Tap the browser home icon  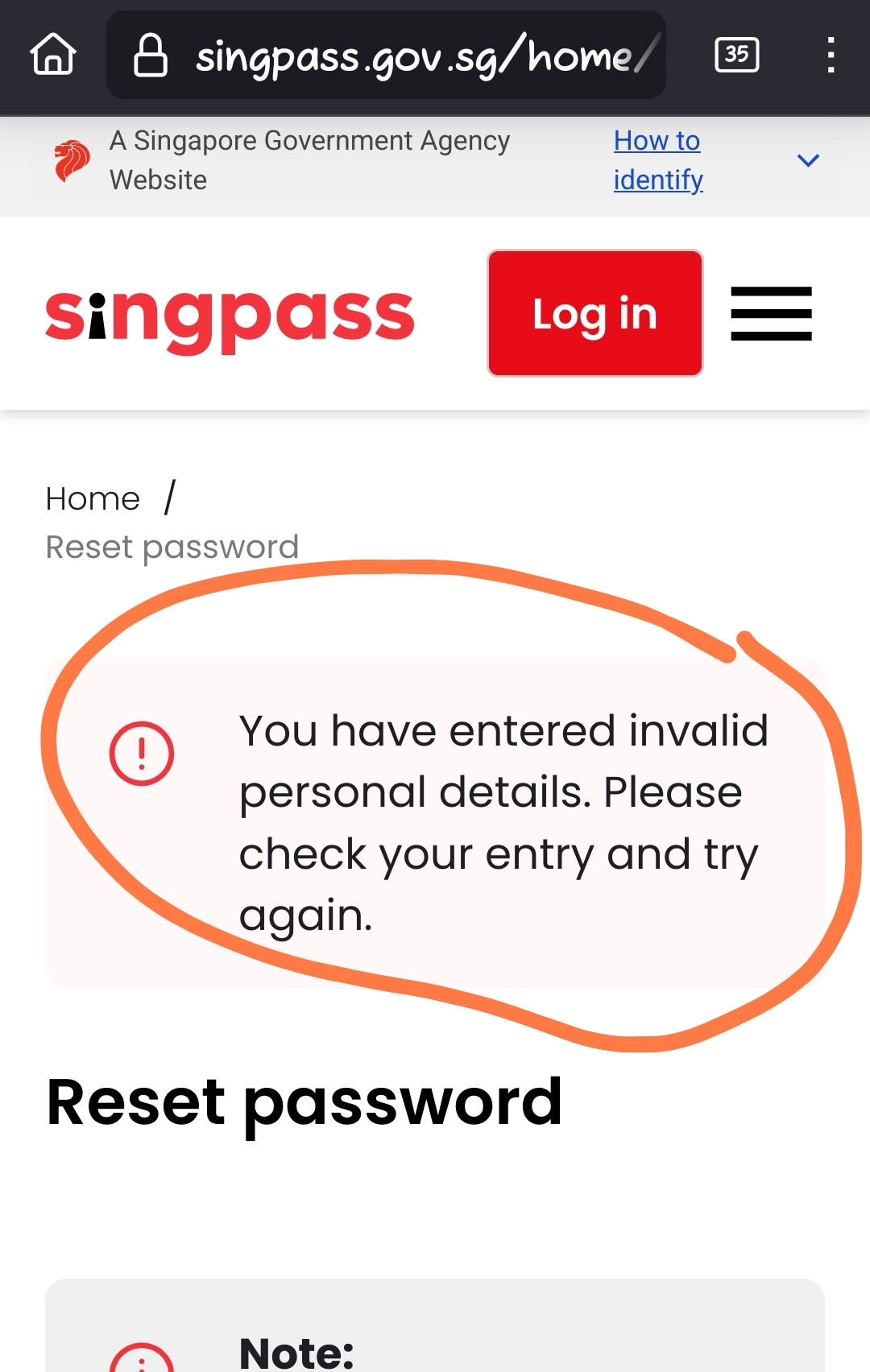(x=53, y=55)
